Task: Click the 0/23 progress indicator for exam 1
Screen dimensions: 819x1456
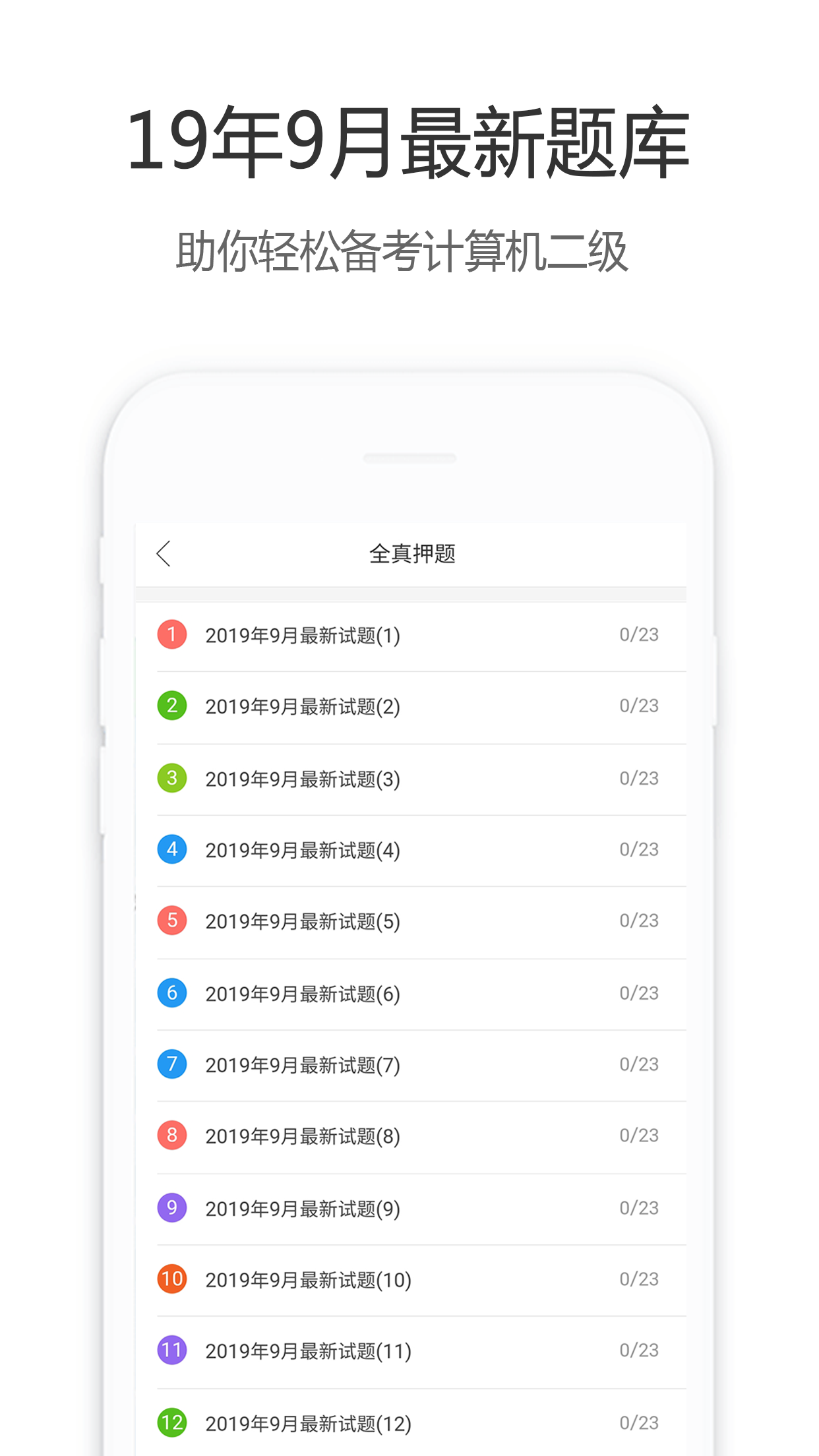Action: coord(638,635)
